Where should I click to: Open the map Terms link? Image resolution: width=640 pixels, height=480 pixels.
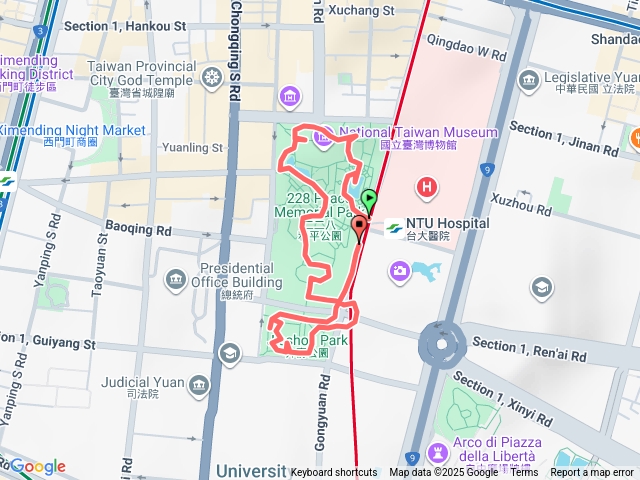click(x=524, y=472)
